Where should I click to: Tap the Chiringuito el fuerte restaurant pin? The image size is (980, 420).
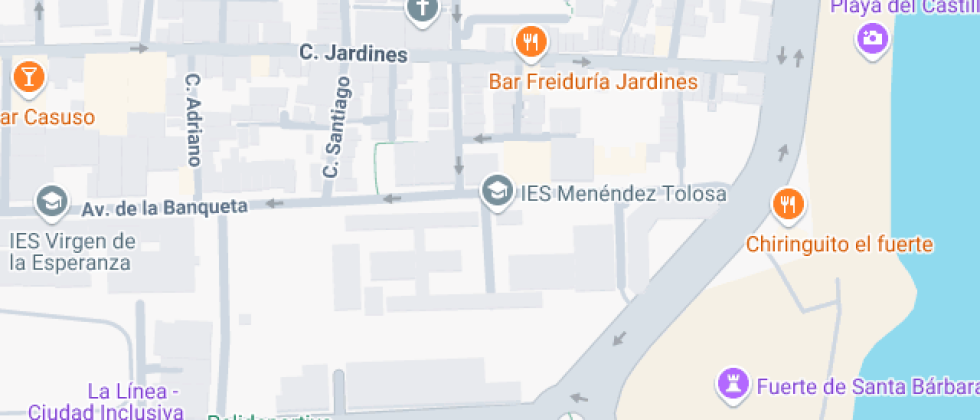789,205
